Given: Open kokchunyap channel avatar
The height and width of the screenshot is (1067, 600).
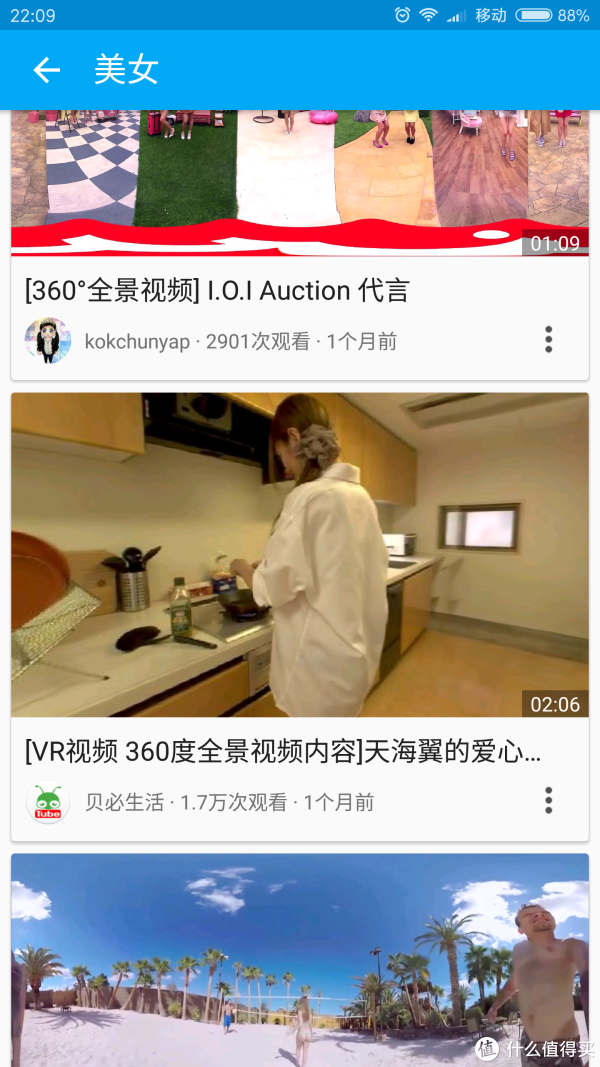Looking at the screenshot, I should point(47,341).
